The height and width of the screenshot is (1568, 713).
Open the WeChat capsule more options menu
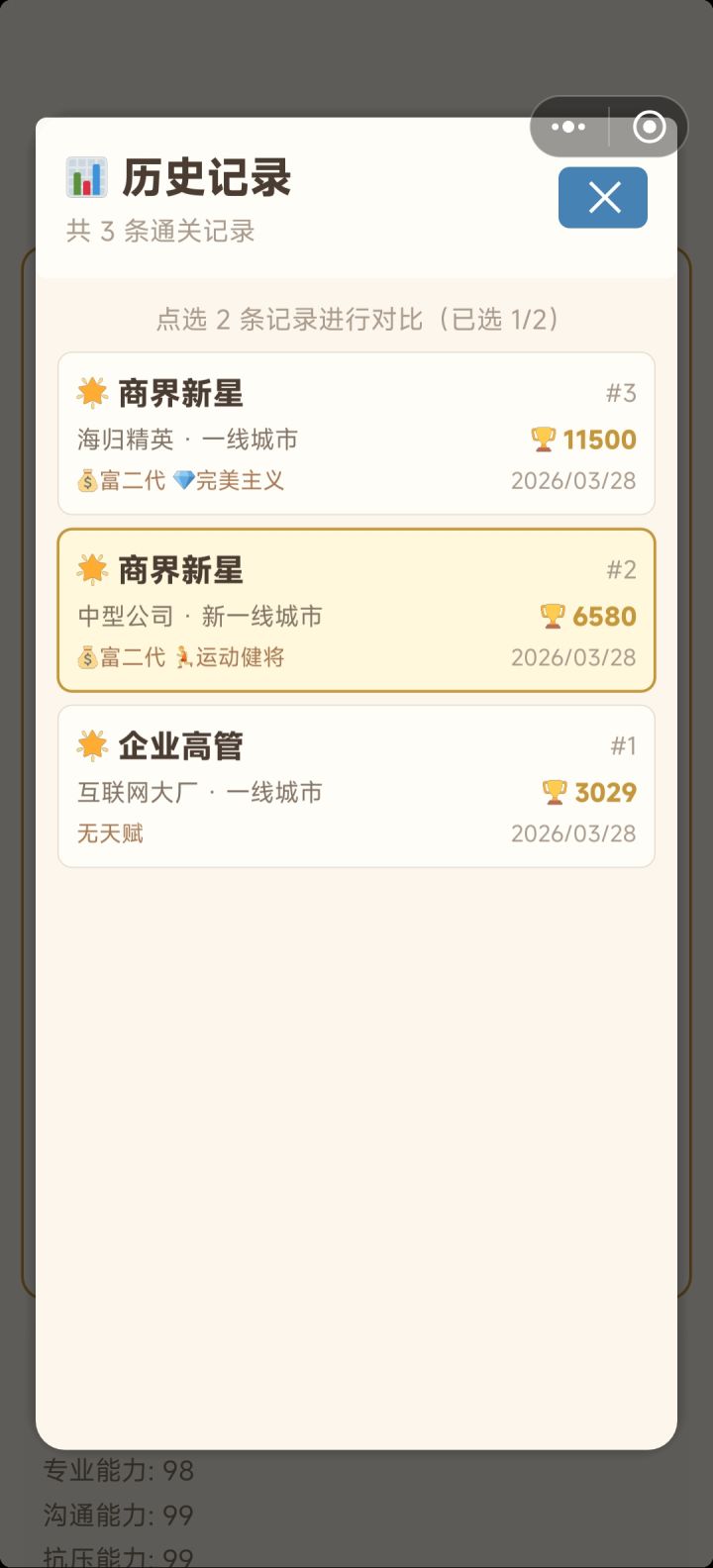coord(567,127)
